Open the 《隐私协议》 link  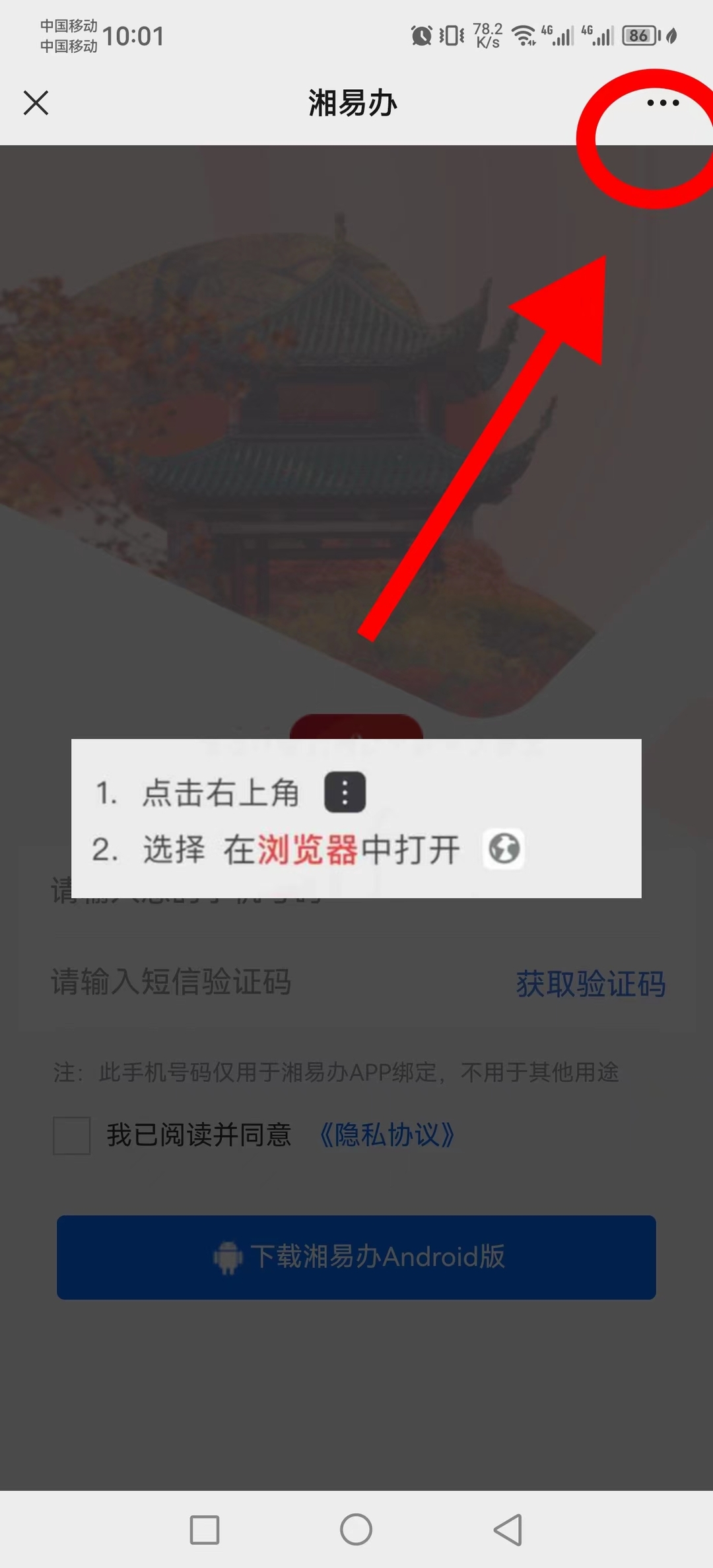pyautogui.click(x=387, y=1135)
